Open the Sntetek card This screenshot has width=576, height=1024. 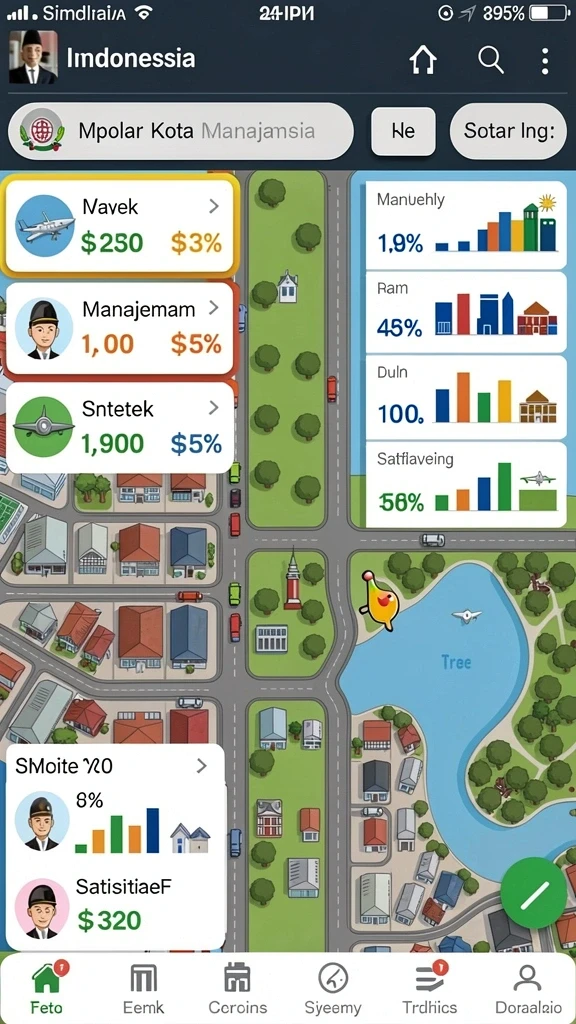[120, 428]
